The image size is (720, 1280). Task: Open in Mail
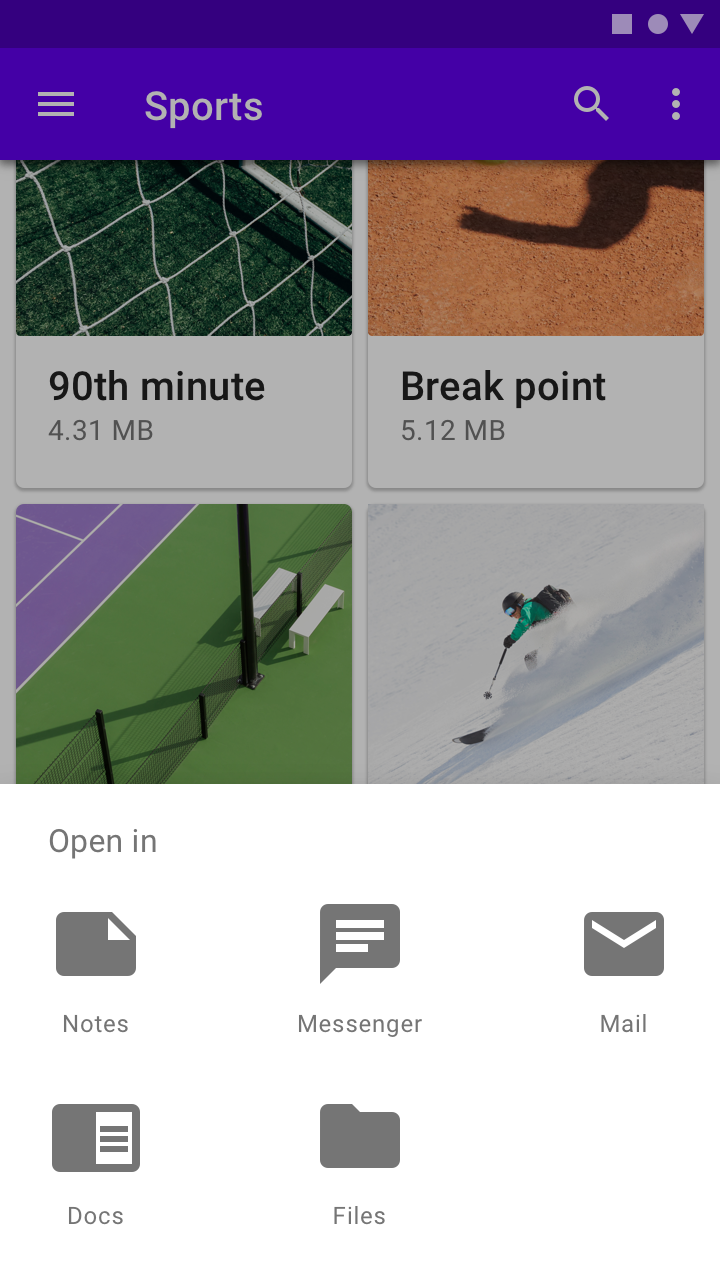tap(624, 968)
